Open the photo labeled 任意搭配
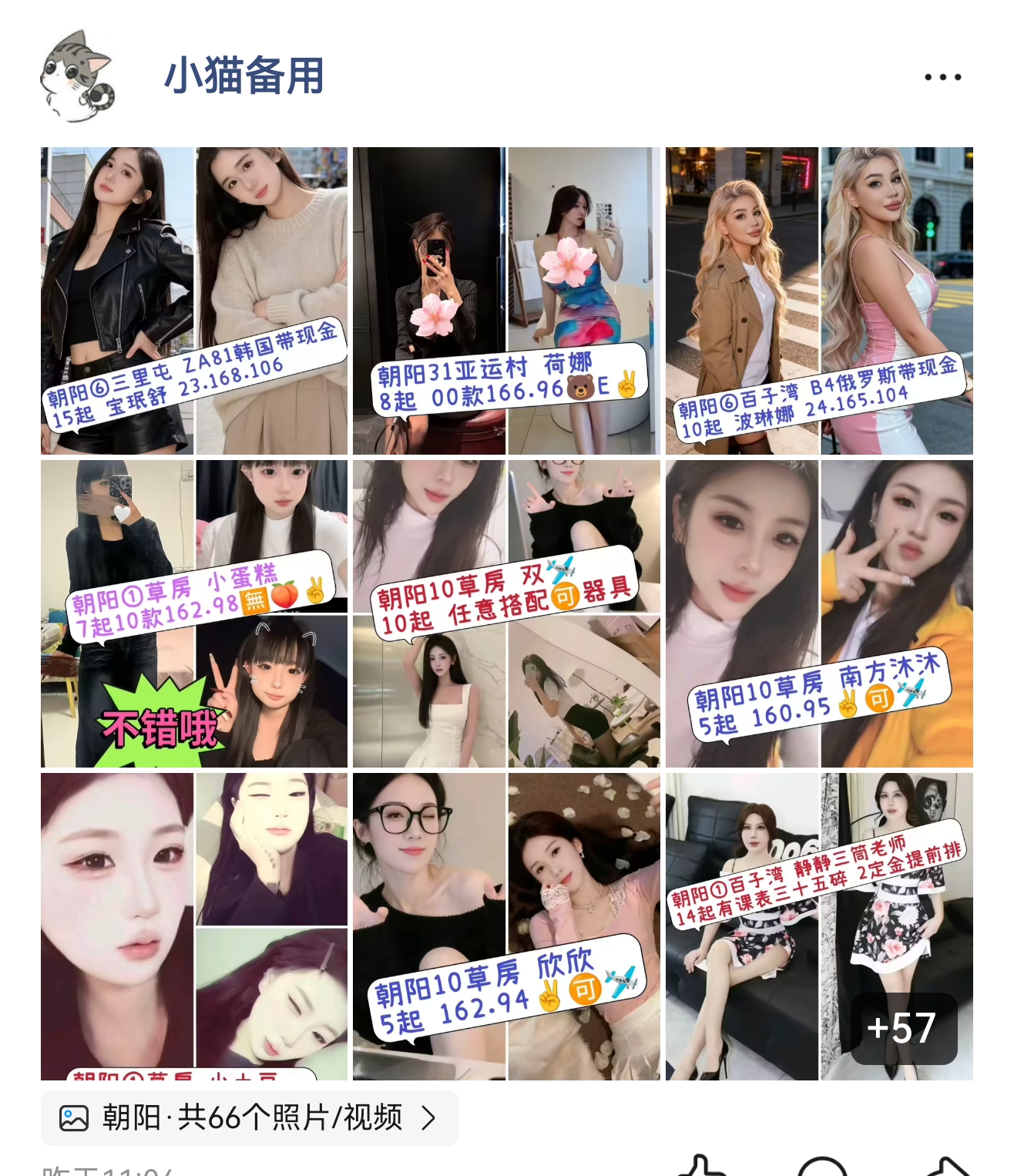Image resolution: width=1014 pixels, height=1176 pixels. click(x=506, y=613)
